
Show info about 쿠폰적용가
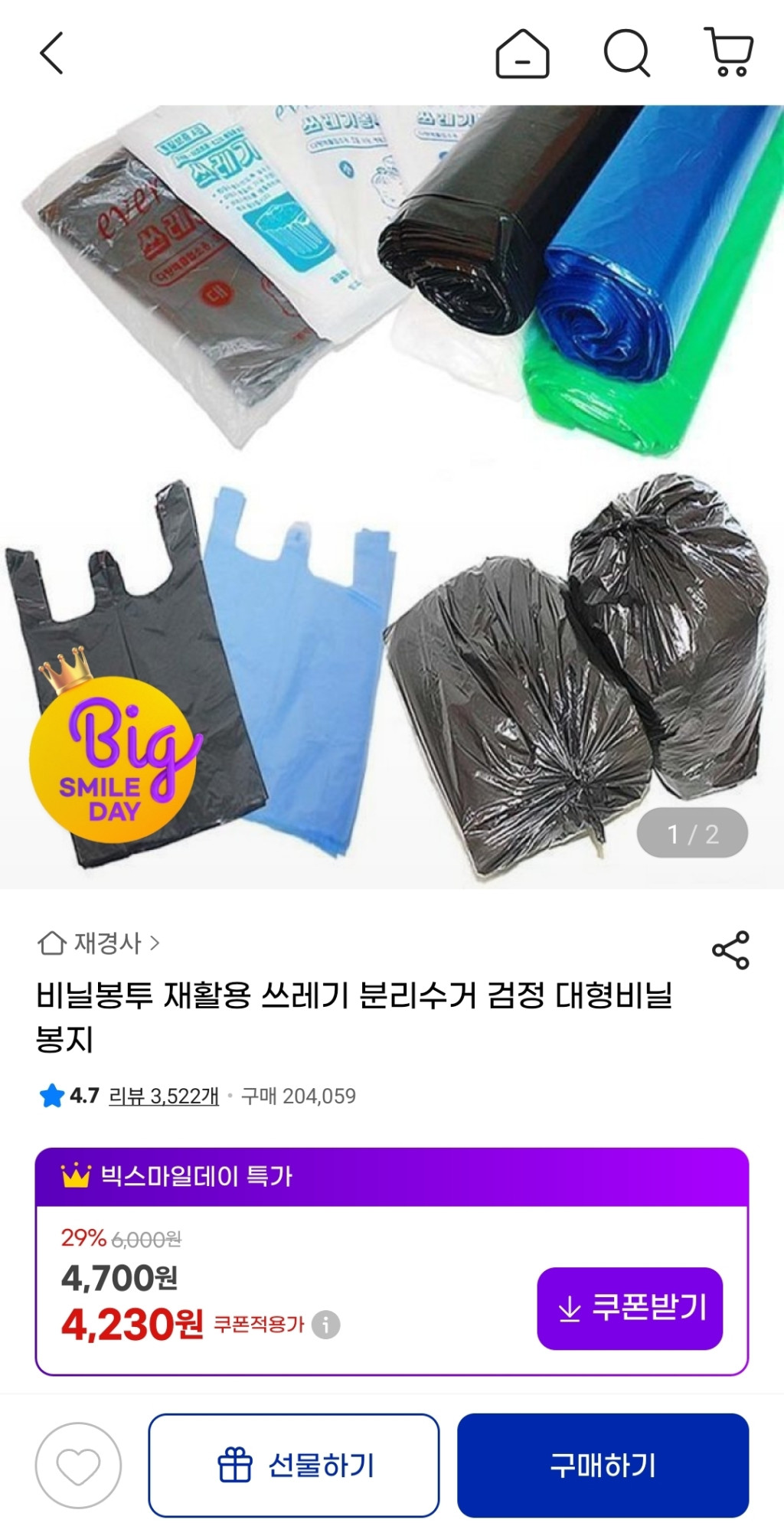[x=326, y=1325]
